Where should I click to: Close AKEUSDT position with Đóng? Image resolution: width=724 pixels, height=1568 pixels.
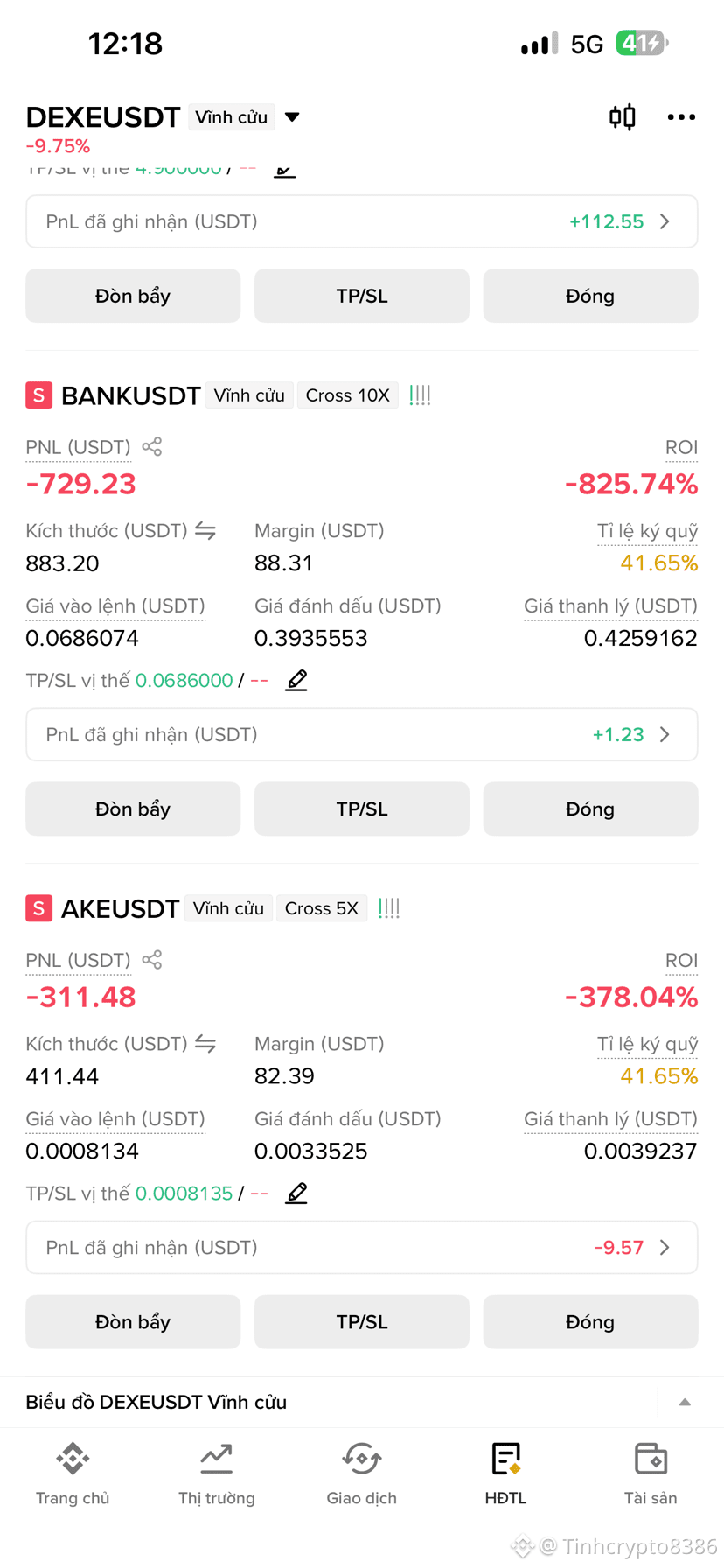590,1322
